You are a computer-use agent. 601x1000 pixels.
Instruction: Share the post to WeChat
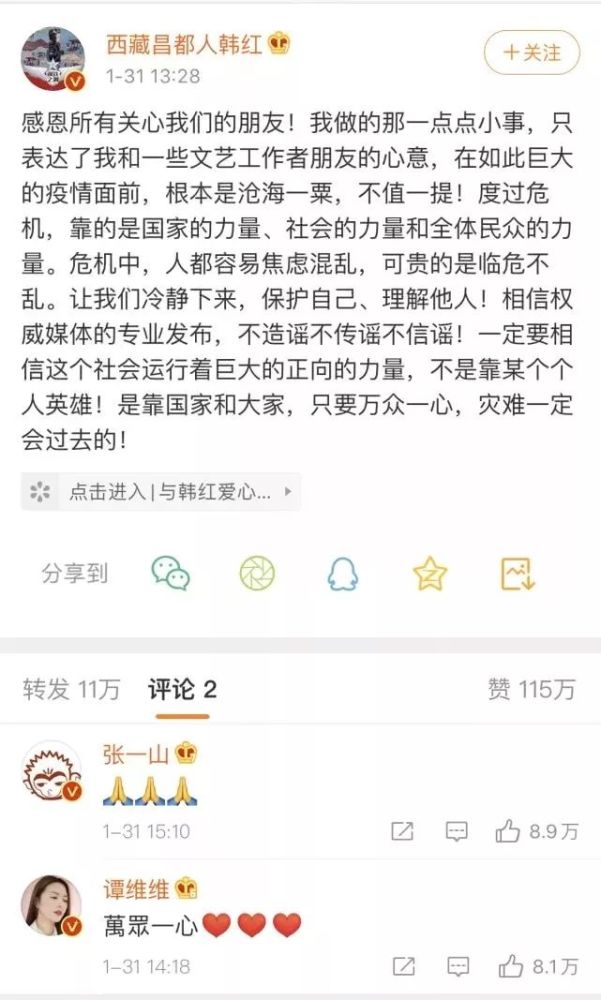point(170,573)
